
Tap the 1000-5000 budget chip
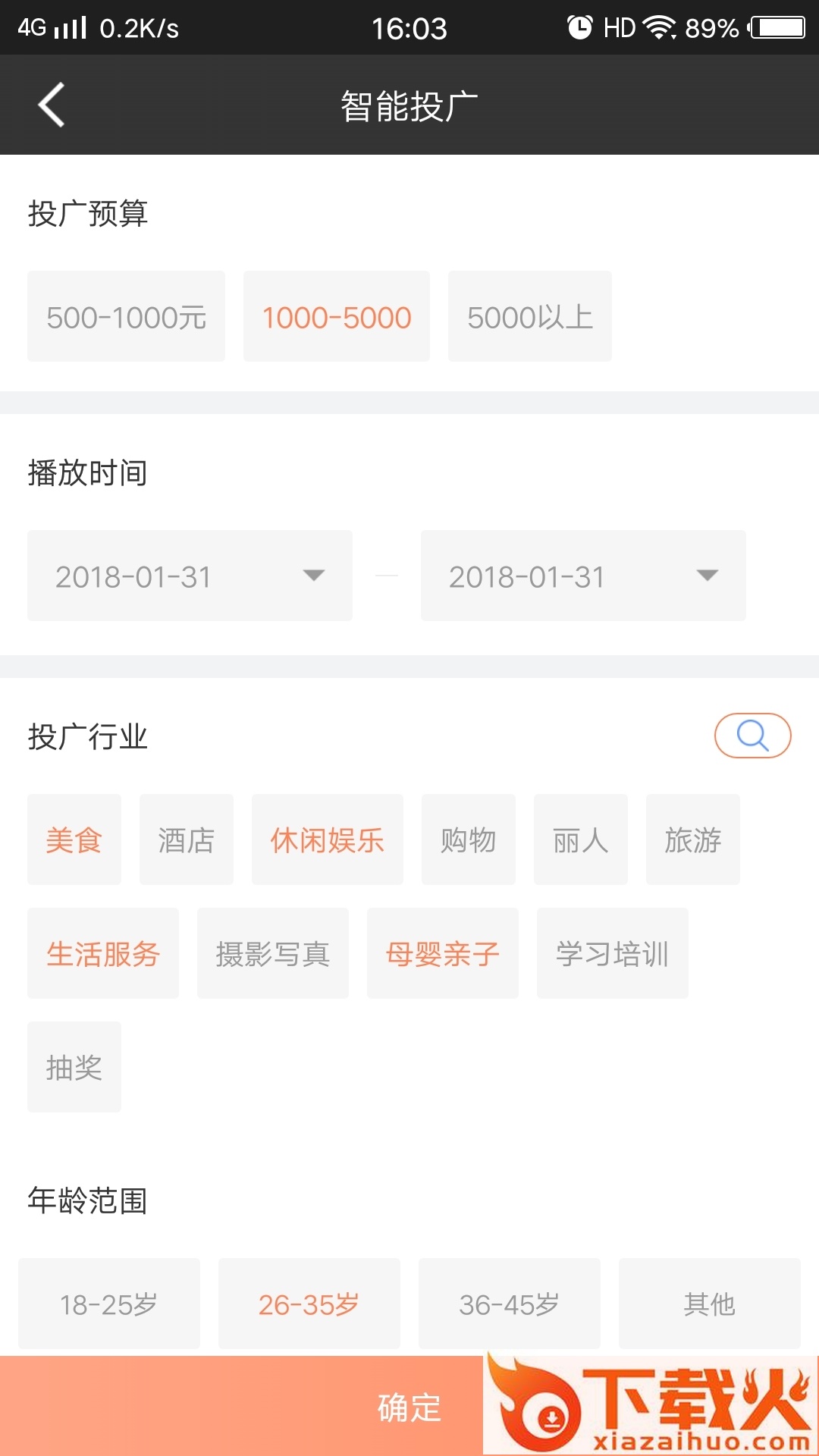(x=336, y=316)
